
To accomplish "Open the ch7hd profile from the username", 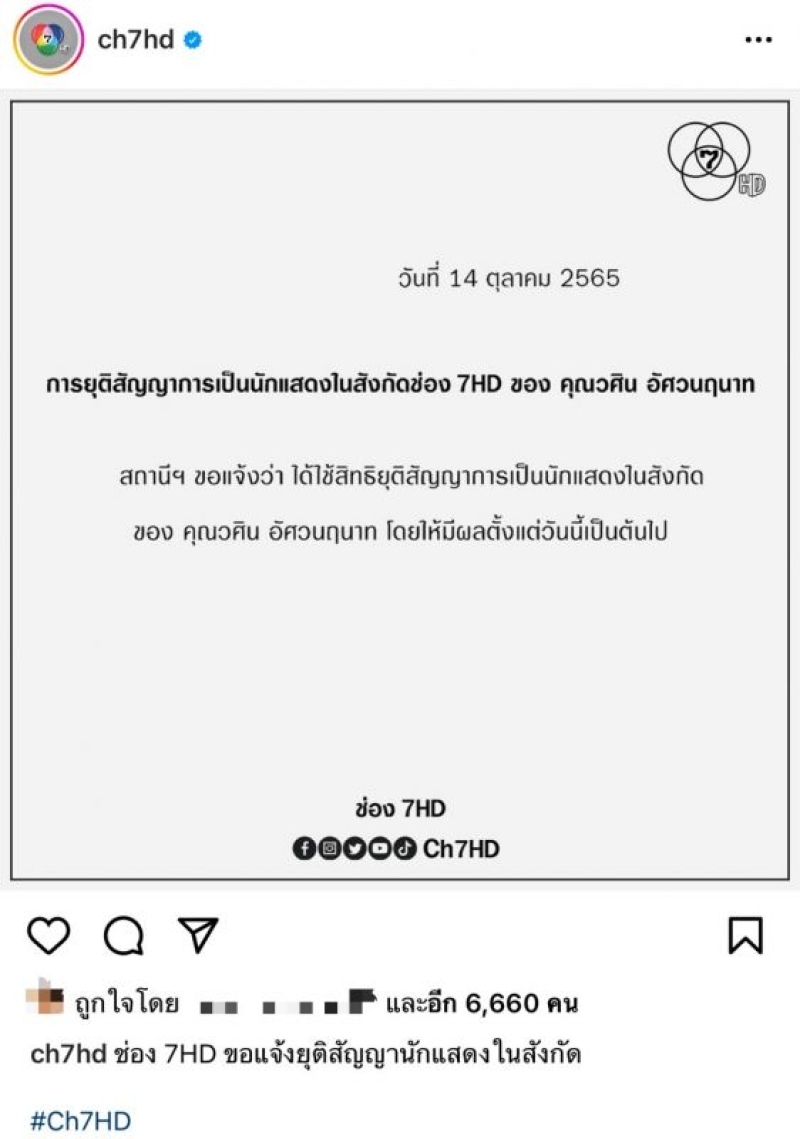I will [x=135, y=40].
